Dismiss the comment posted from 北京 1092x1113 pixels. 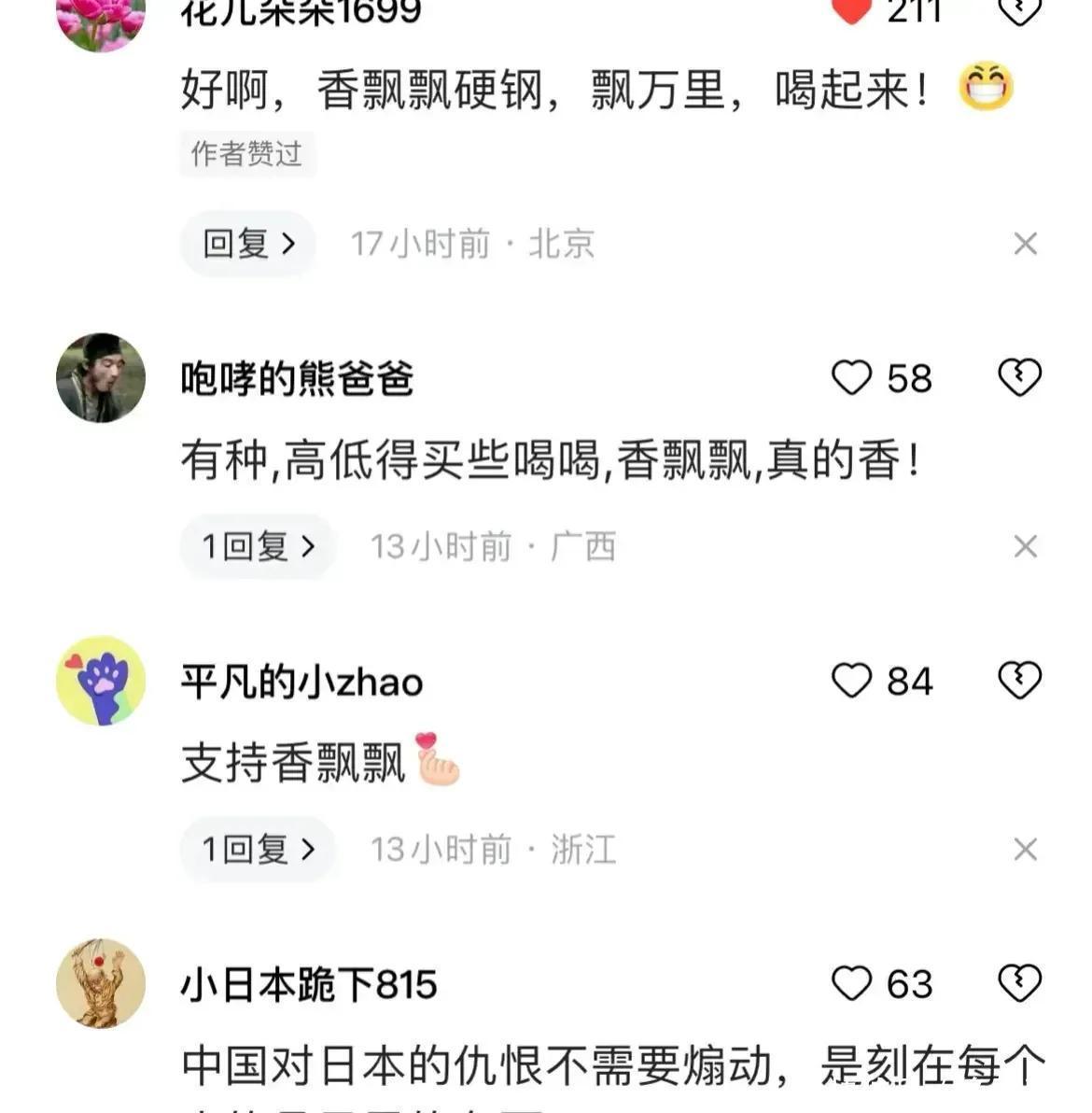[x=1025, y=244]
